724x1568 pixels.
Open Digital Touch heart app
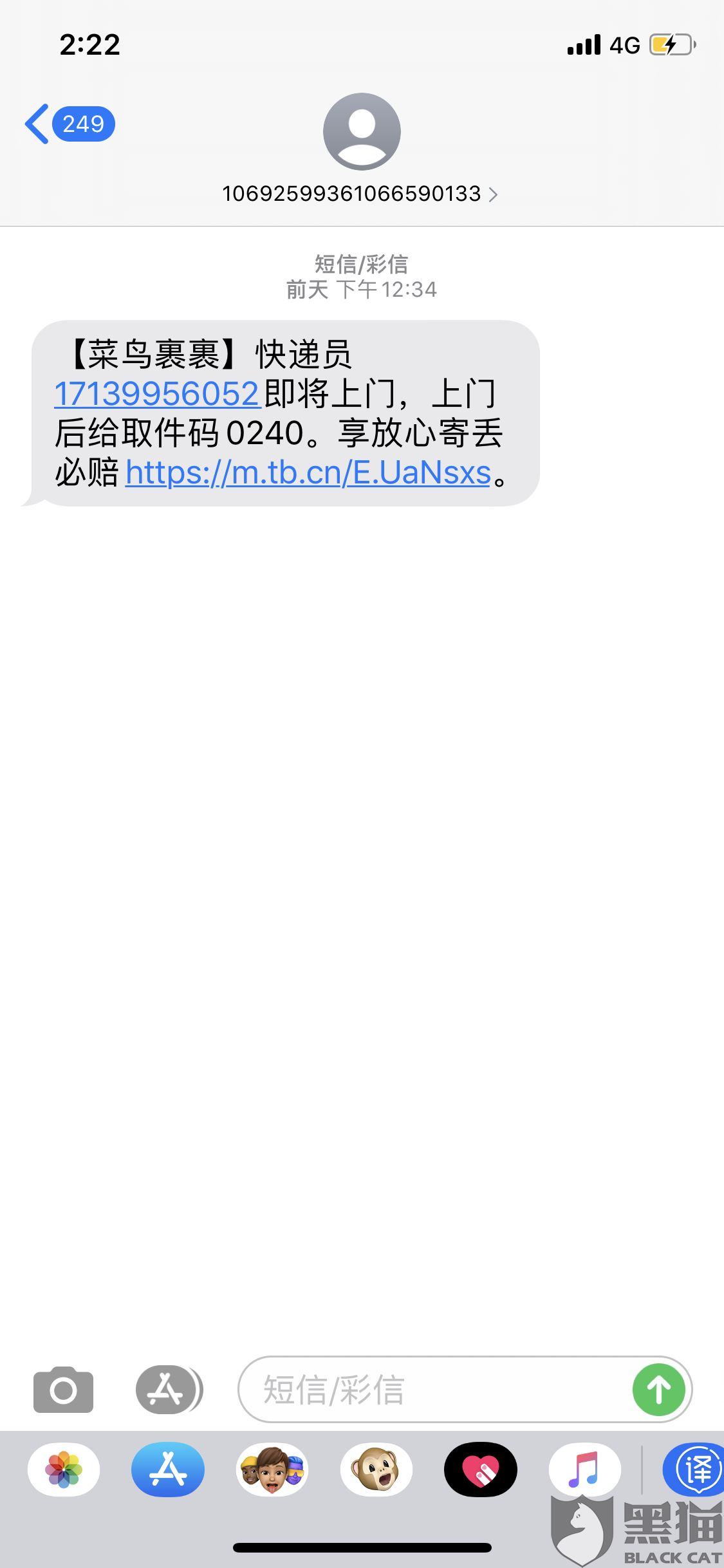point(481,1470)
